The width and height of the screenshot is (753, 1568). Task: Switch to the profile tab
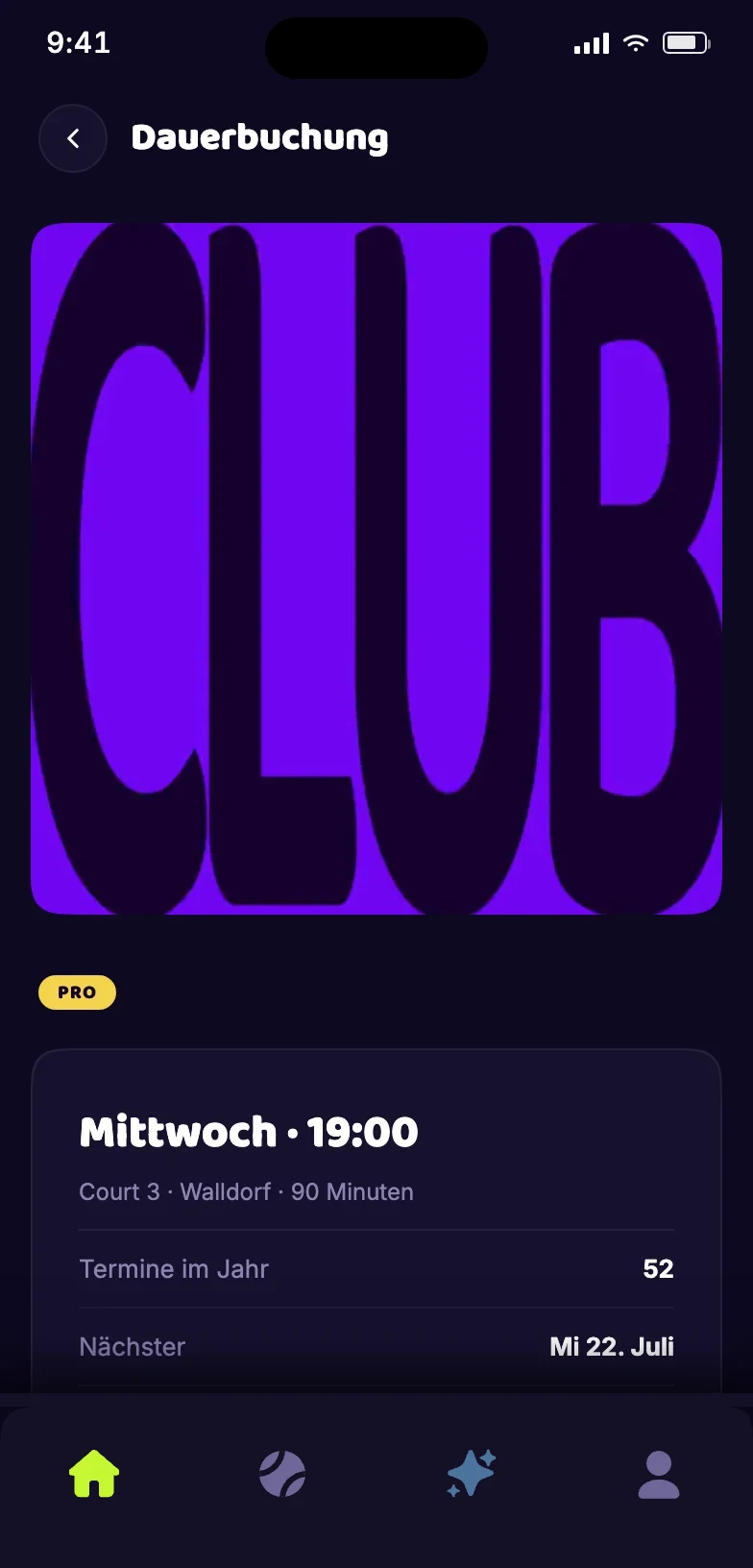pos(659,1474)
